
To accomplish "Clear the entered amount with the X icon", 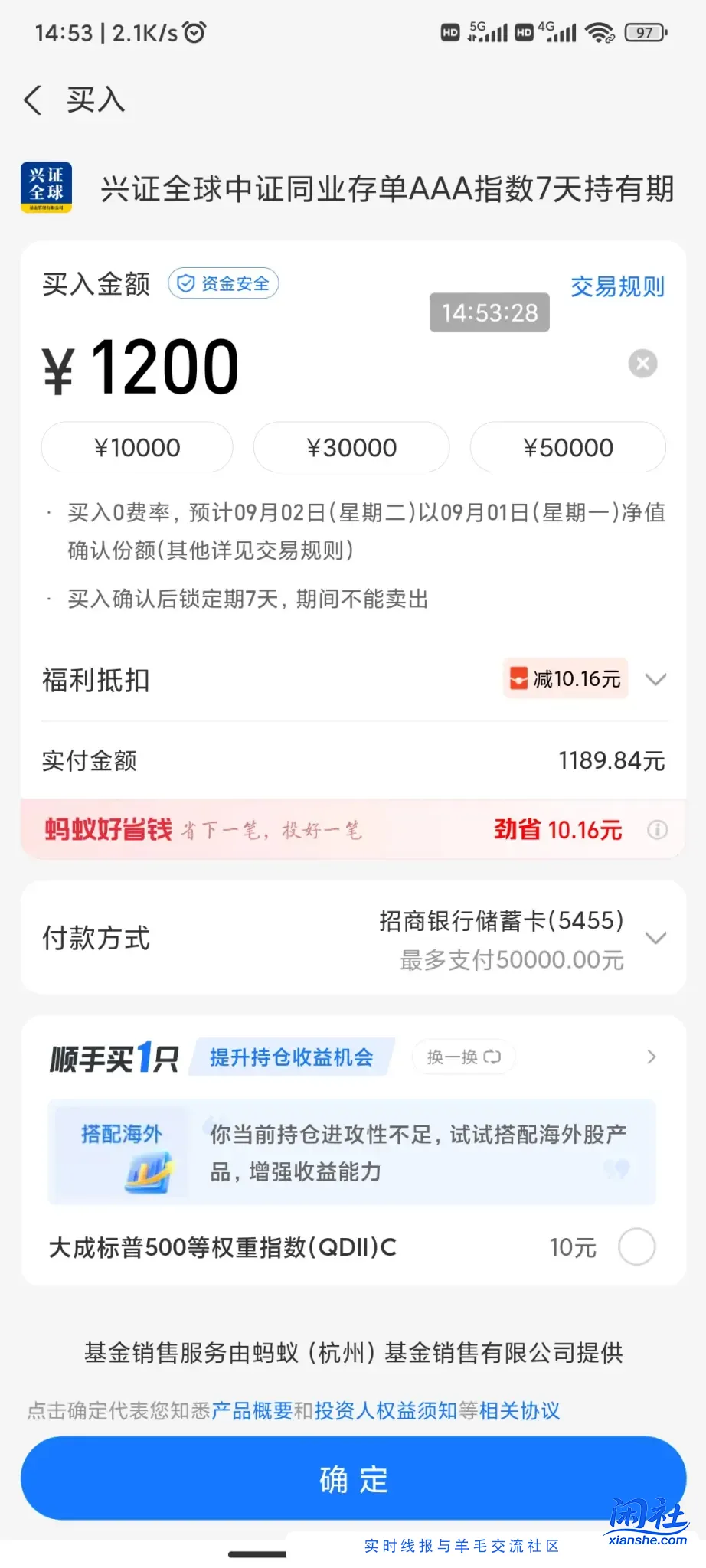I will tap(642, 364).
